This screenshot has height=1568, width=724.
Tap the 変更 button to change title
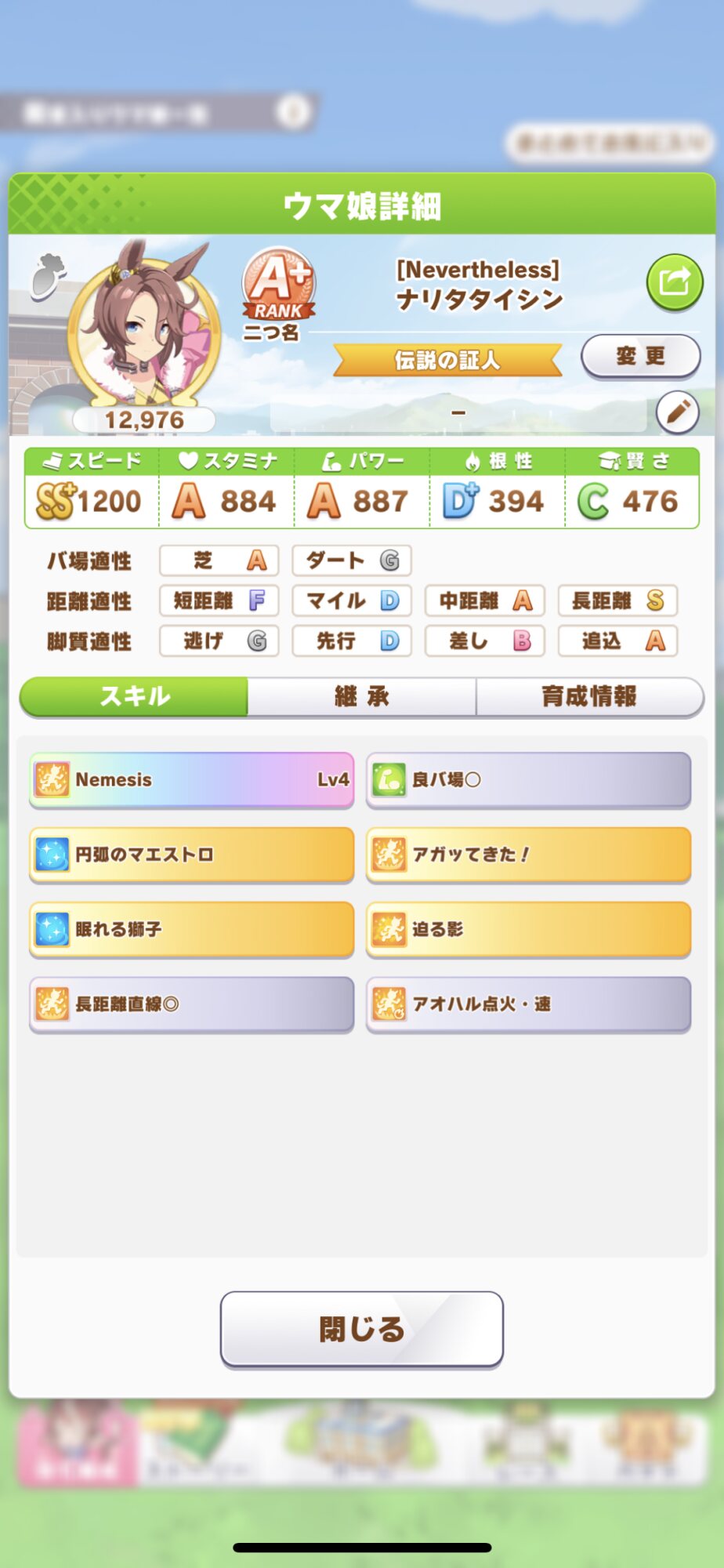[640, 356]
